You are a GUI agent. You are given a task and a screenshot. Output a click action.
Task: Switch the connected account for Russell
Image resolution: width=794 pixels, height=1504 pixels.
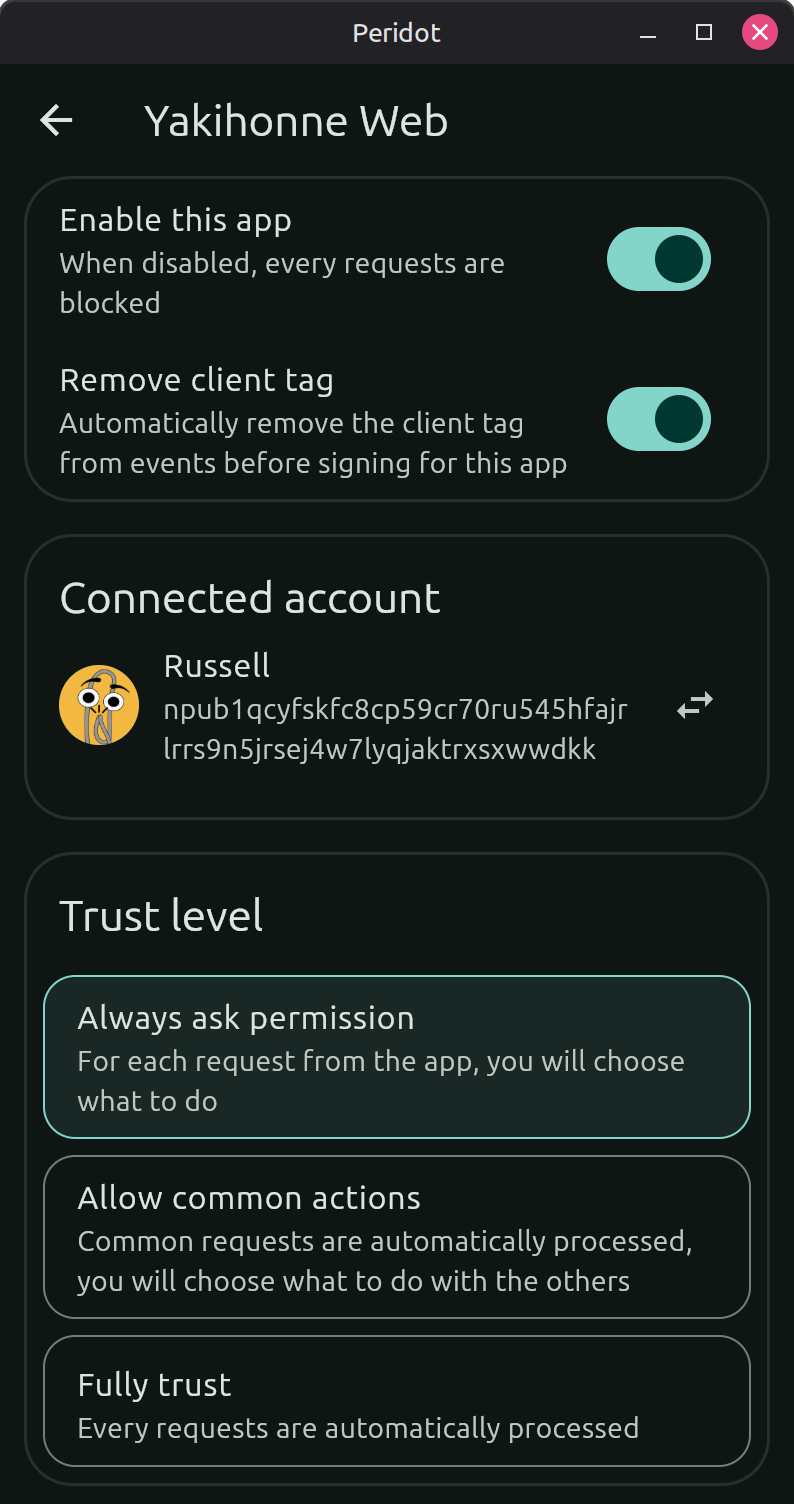click(x=695, y=706)
